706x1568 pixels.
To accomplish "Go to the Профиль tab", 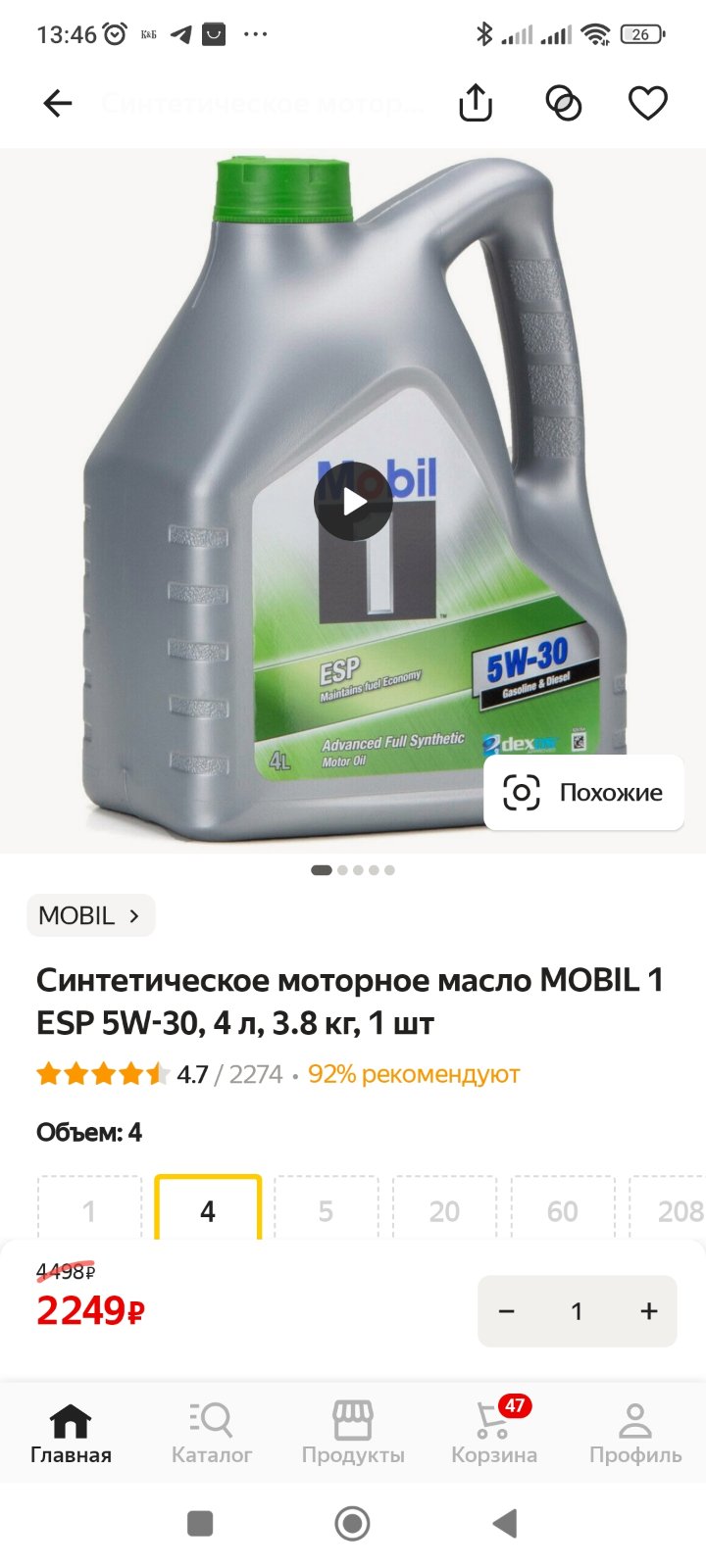I will coord(635,1433).
